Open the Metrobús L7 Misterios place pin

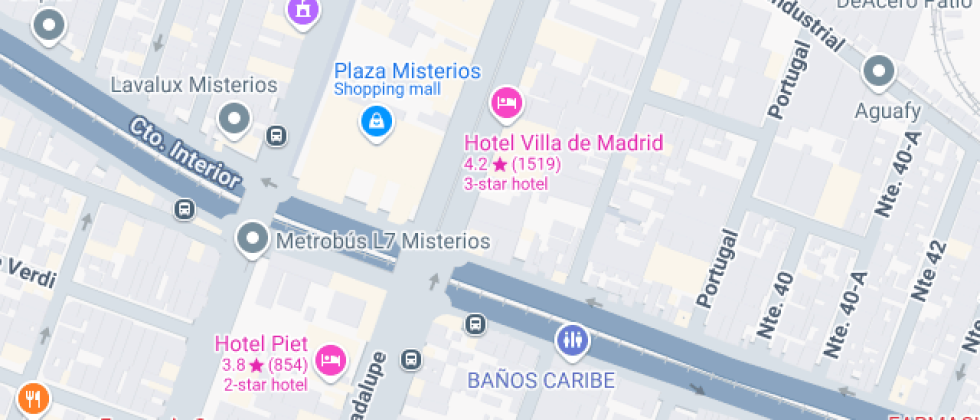[251, 239]
